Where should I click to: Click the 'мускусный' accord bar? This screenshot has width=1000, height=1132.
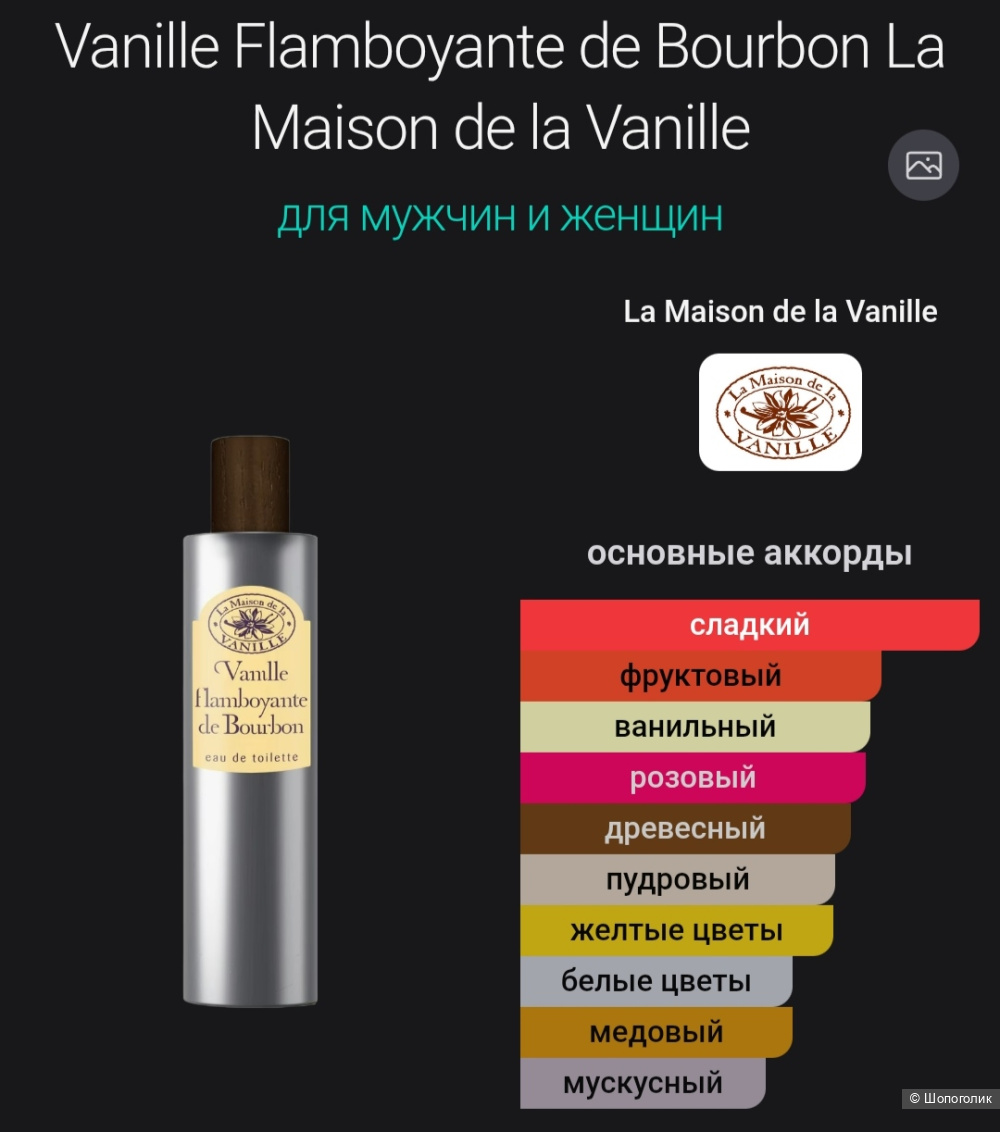642,1083
